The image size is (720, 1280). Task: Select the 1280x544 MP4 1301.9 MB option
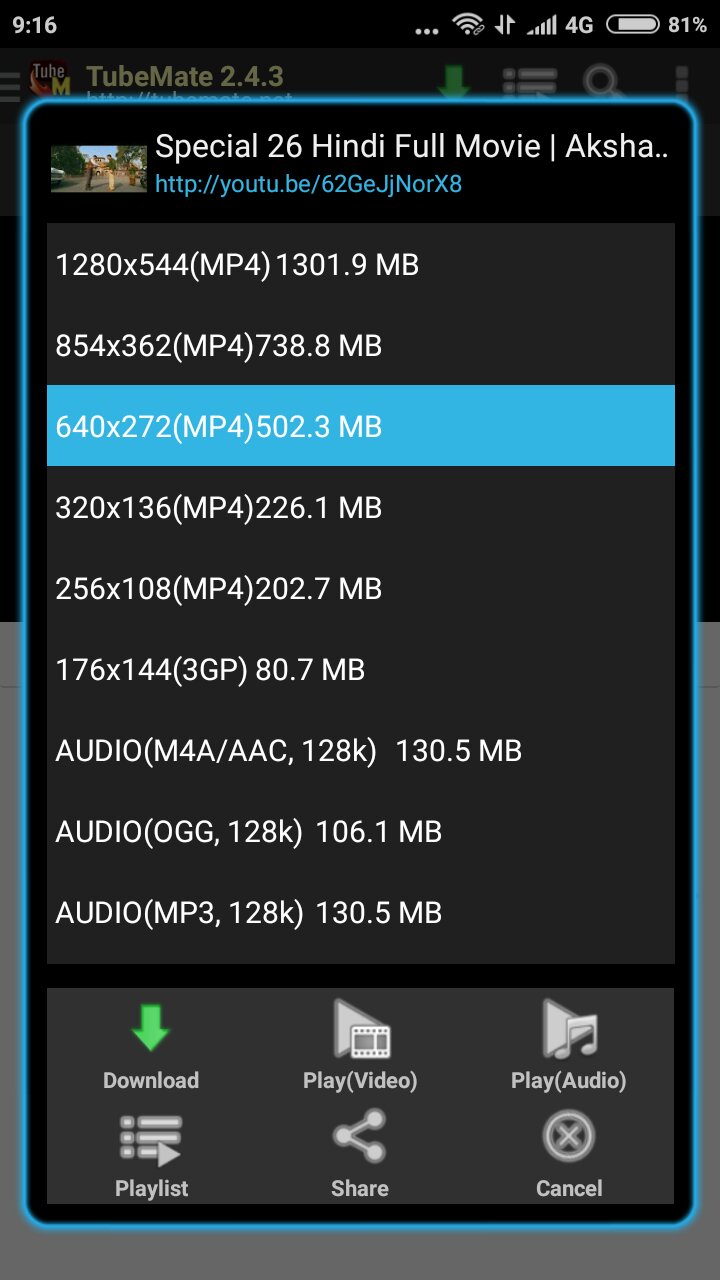click(360, 265)
